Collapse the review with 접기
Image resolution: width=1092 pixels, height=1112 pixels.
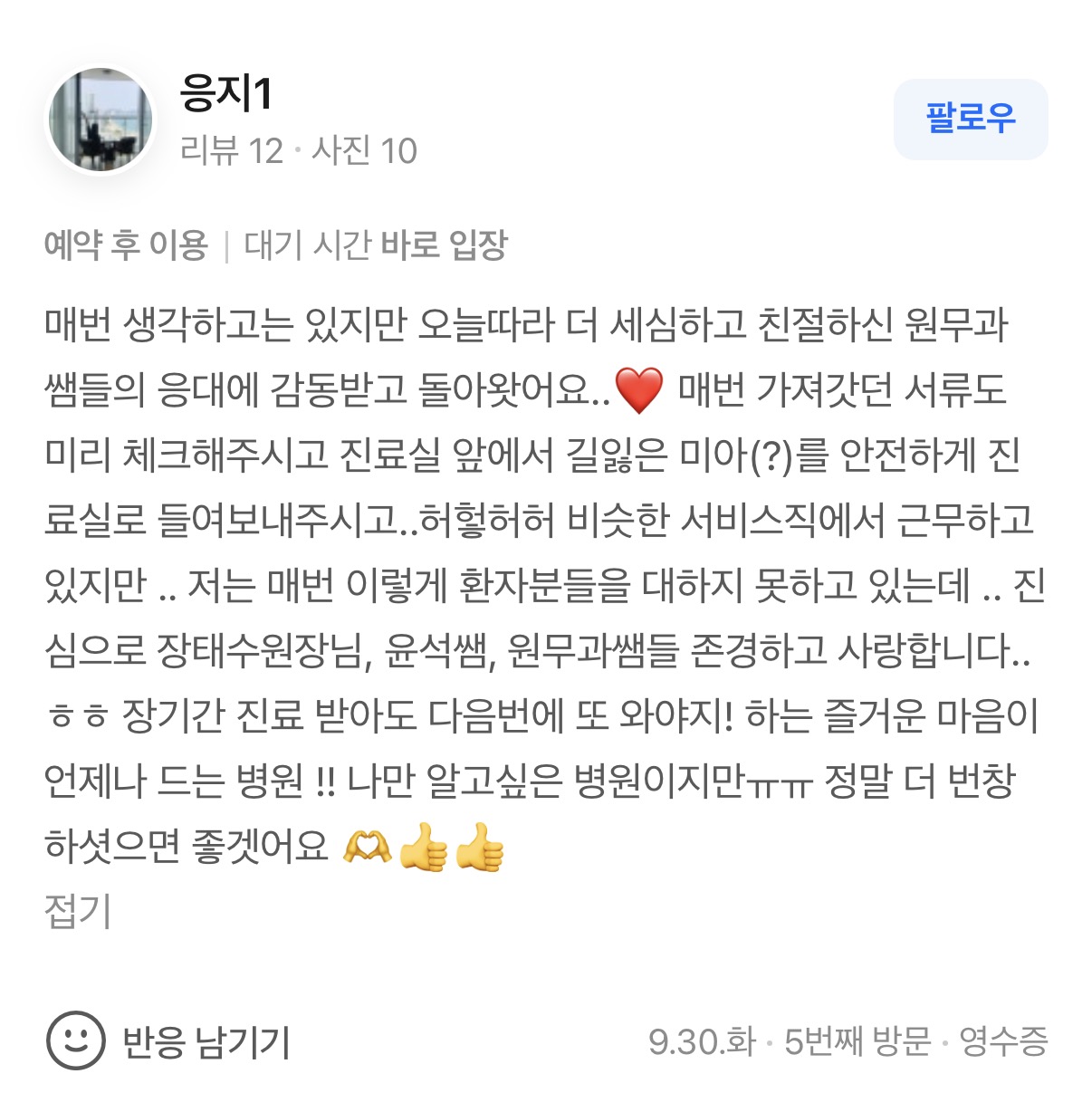pos(77,910)
